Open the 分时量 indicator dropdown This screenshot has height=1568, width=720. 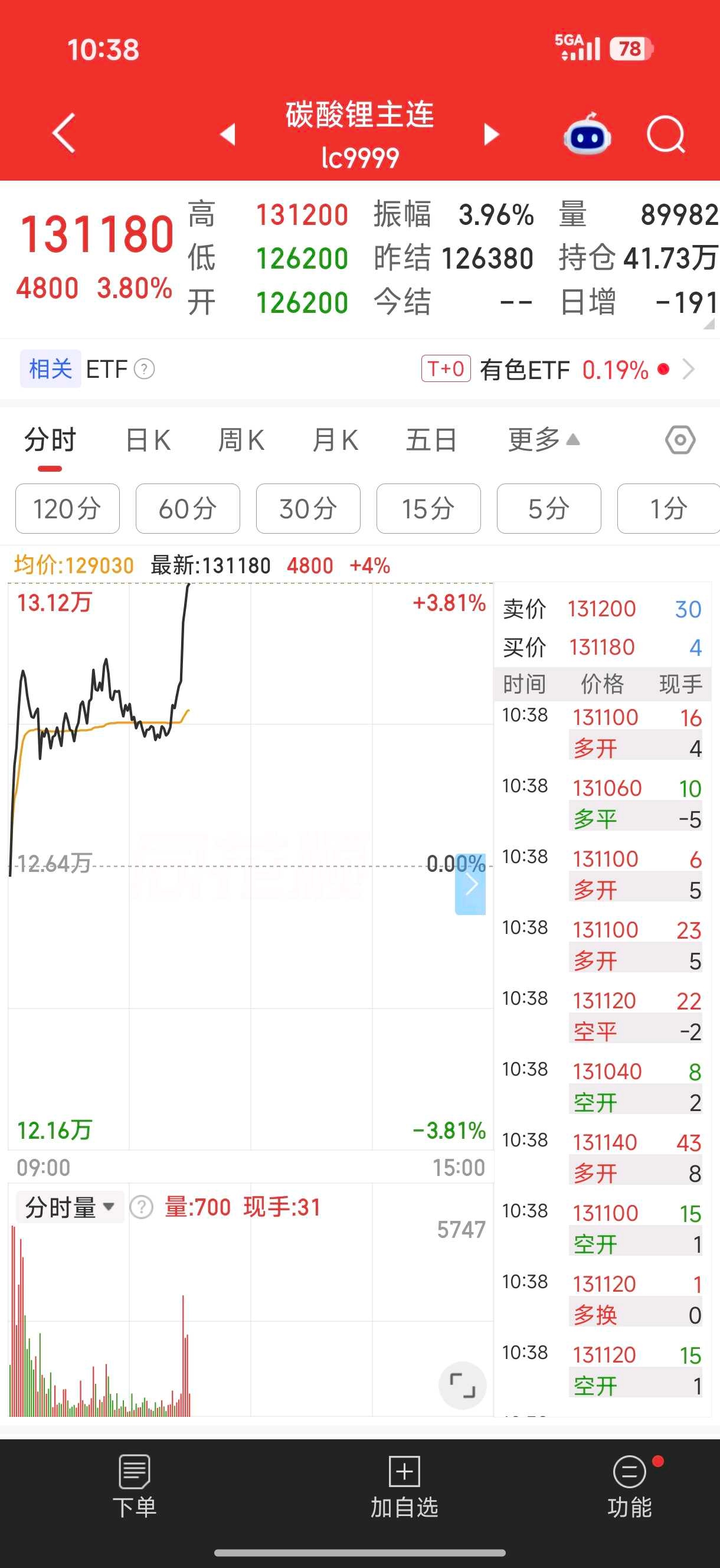(70, 1207)
